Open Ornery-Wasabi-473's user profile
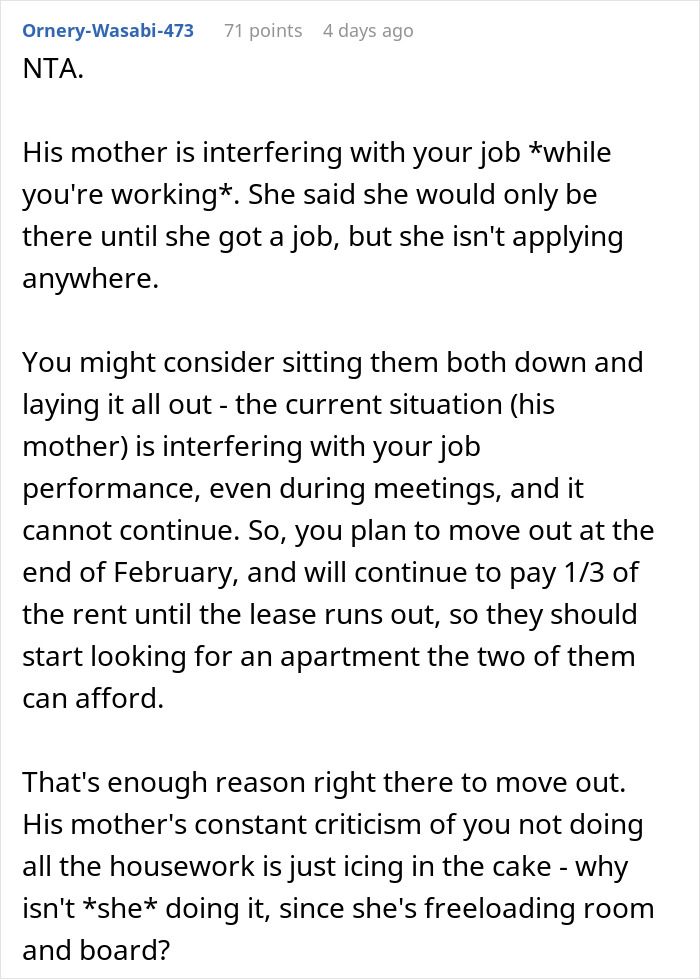Image resolution: width=700 pixels, height=979 pixels. 108,31
